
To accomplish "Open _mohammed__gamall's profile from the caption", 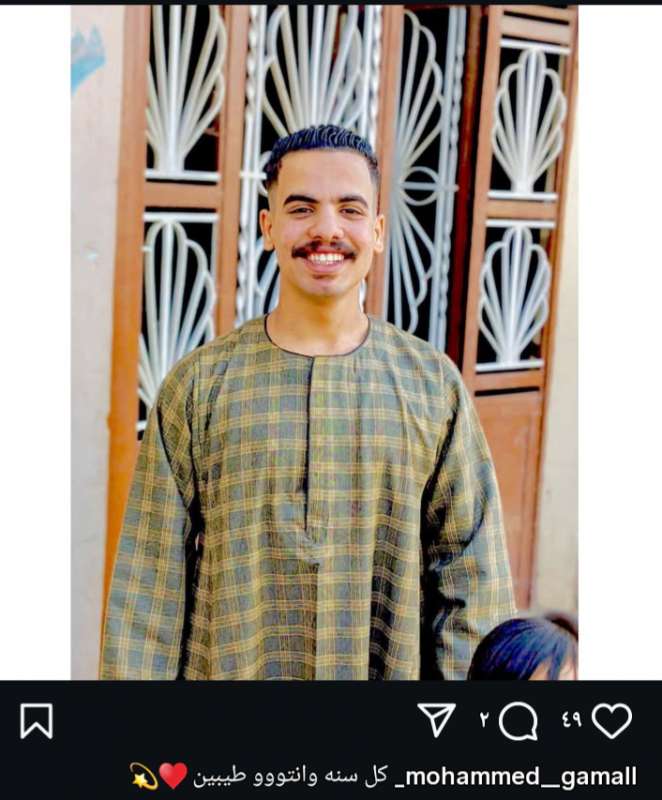I will click(x=517, y=776).
